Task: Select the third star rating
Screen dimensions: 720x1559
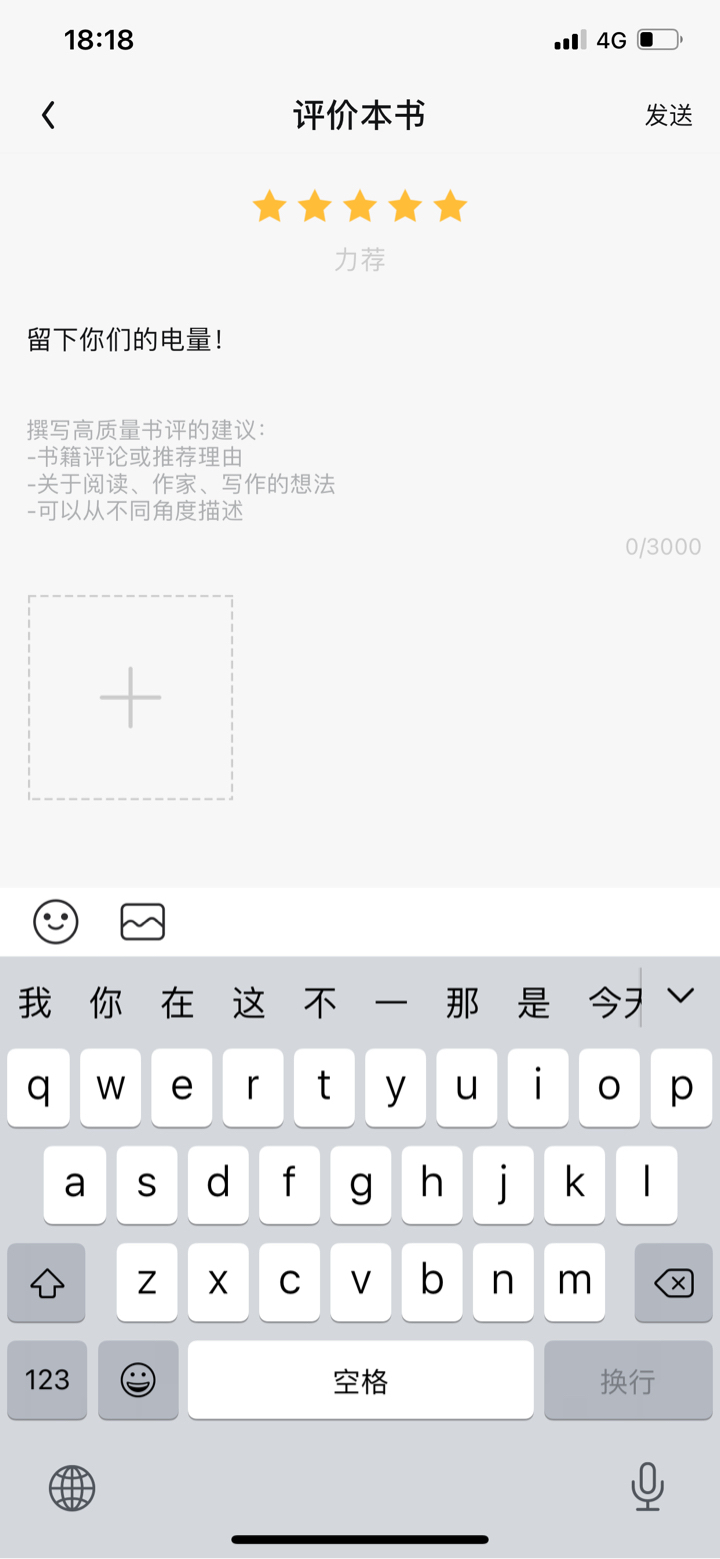Action: click(x=360, y=207)
